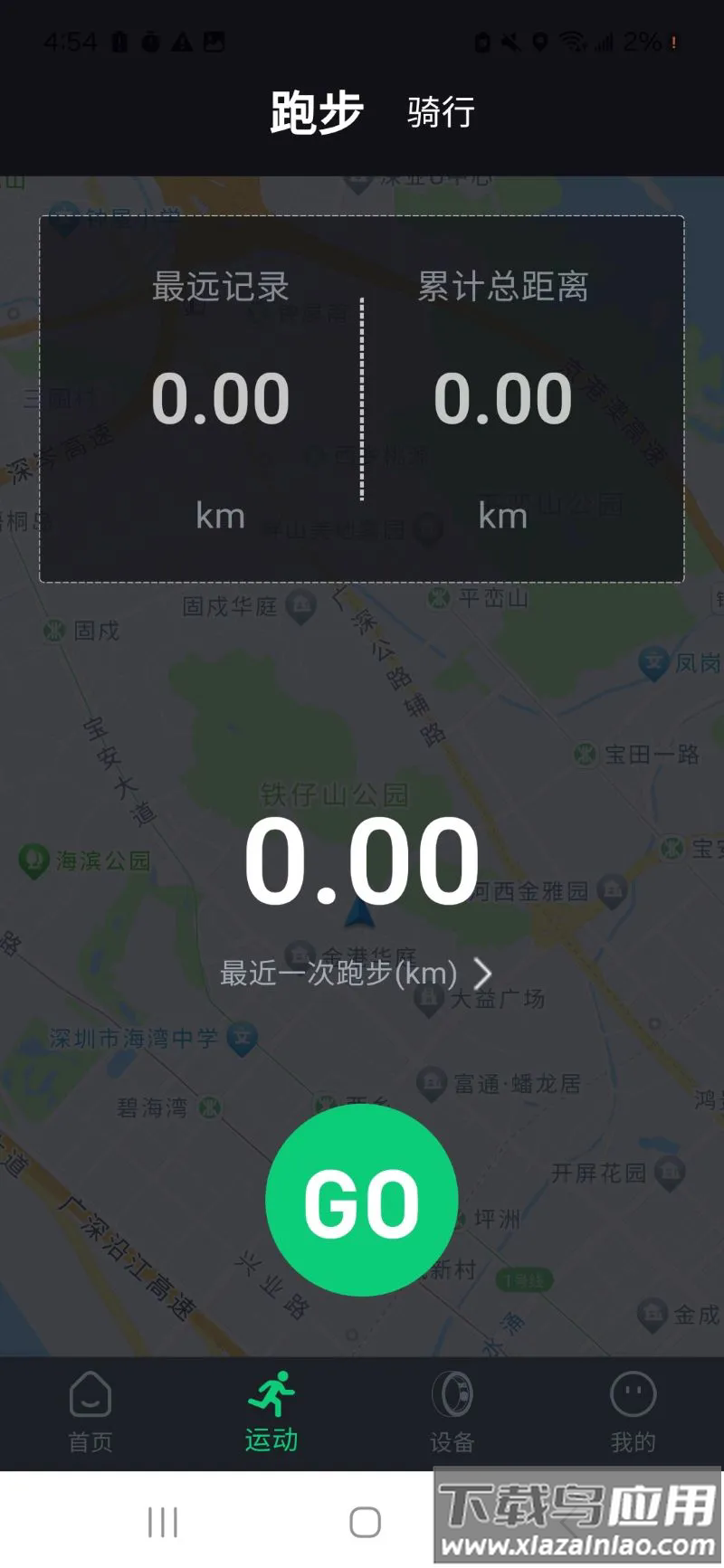The width and height of the screenshot is (724, 1568).
Task: Toggle silent mode icon in the status bar
Action: click(511, 41)
